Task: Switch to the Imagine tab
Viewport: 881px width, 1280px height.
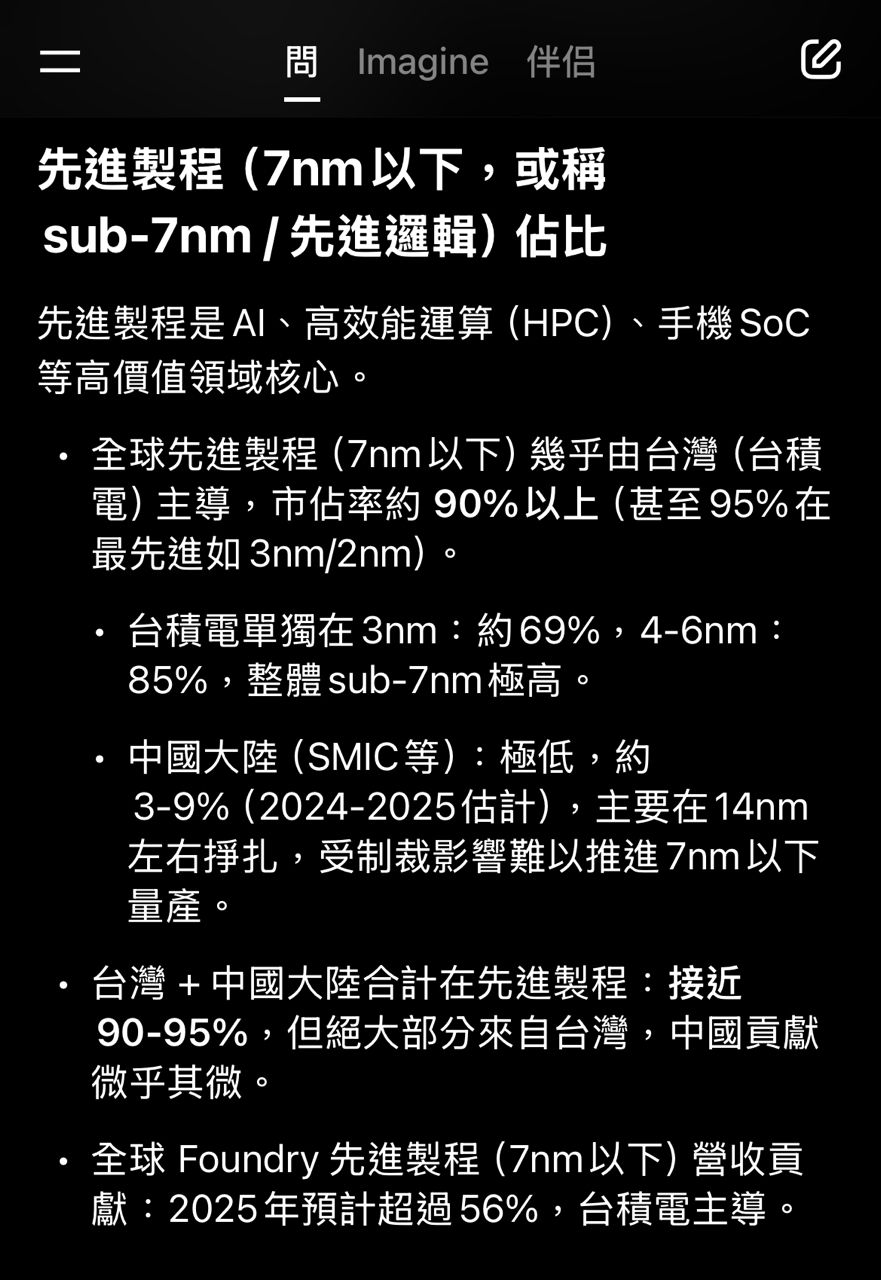Action: pyautogui.click(x=423, y=62)
